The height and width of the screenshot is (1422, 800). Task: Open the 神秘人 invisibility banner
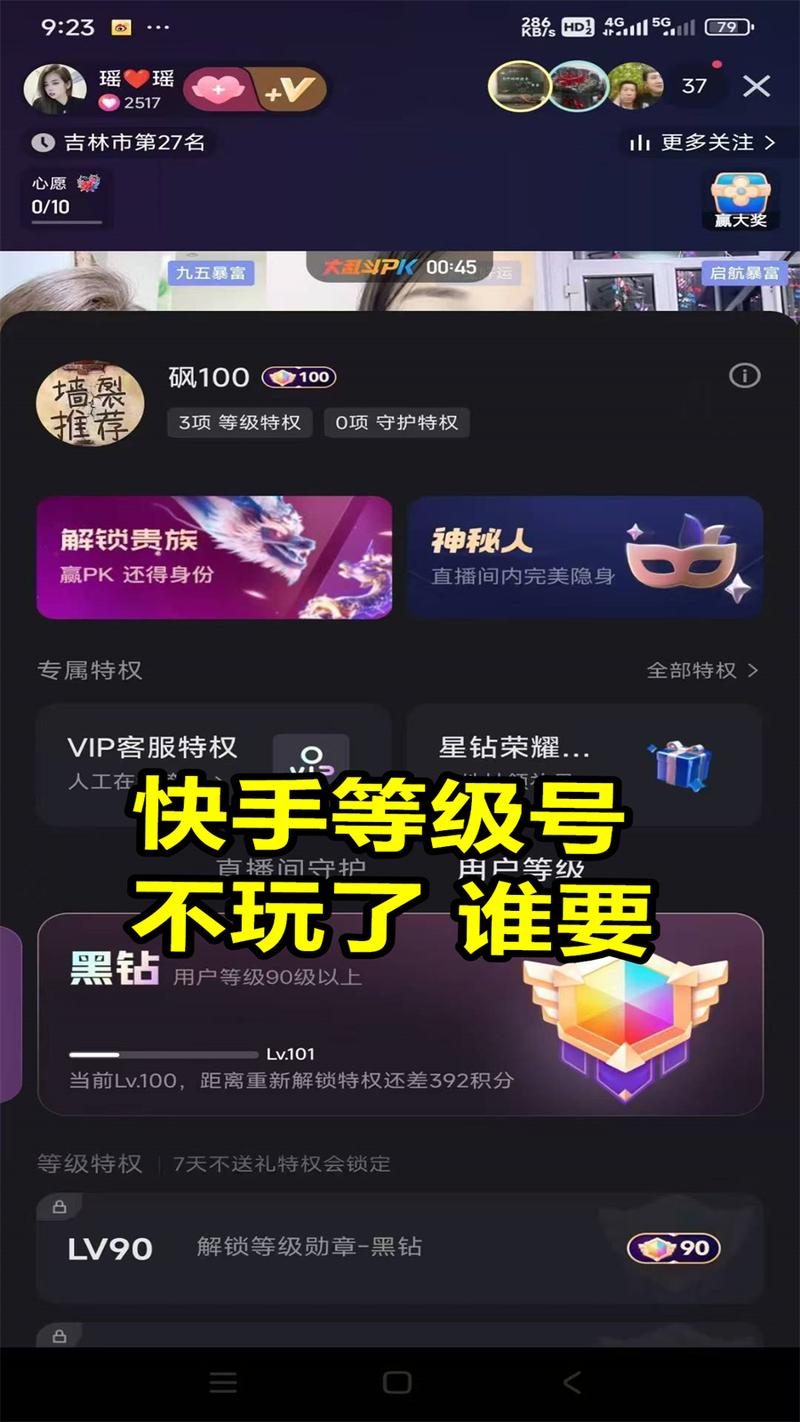(584, 557)
